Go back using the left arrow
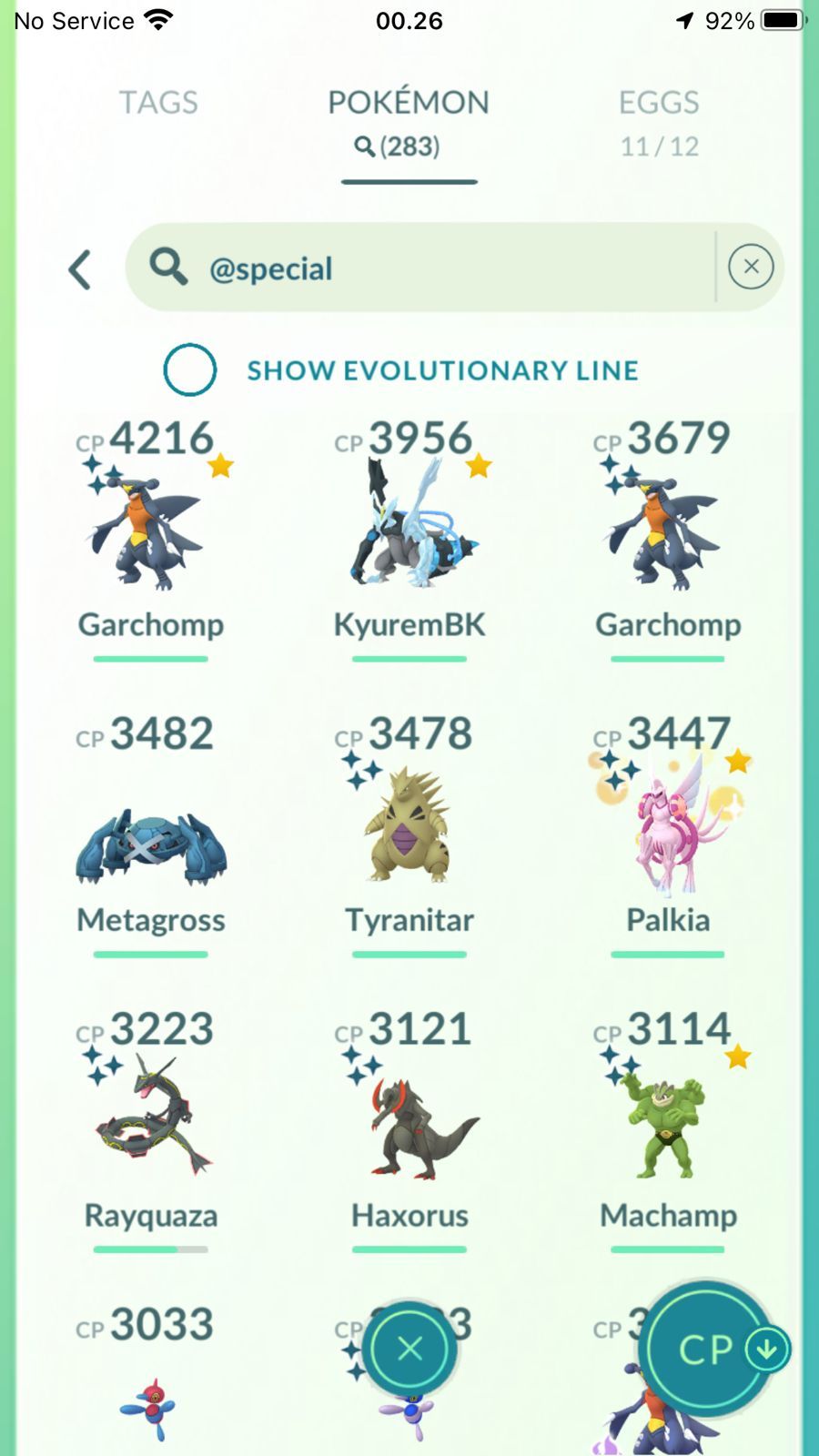 point(80,269)
